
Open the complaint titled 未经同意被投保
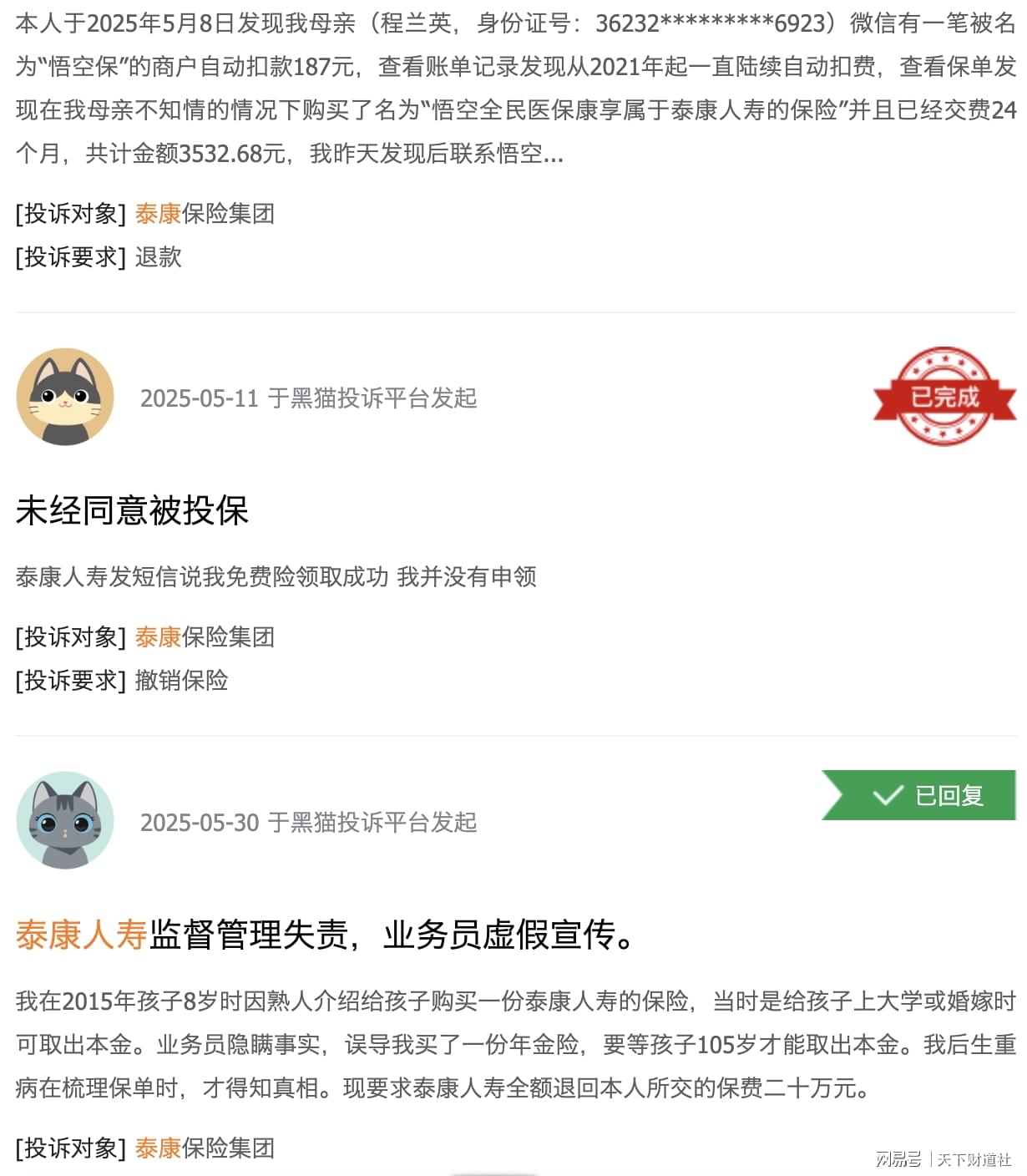[x=132, y=511]
